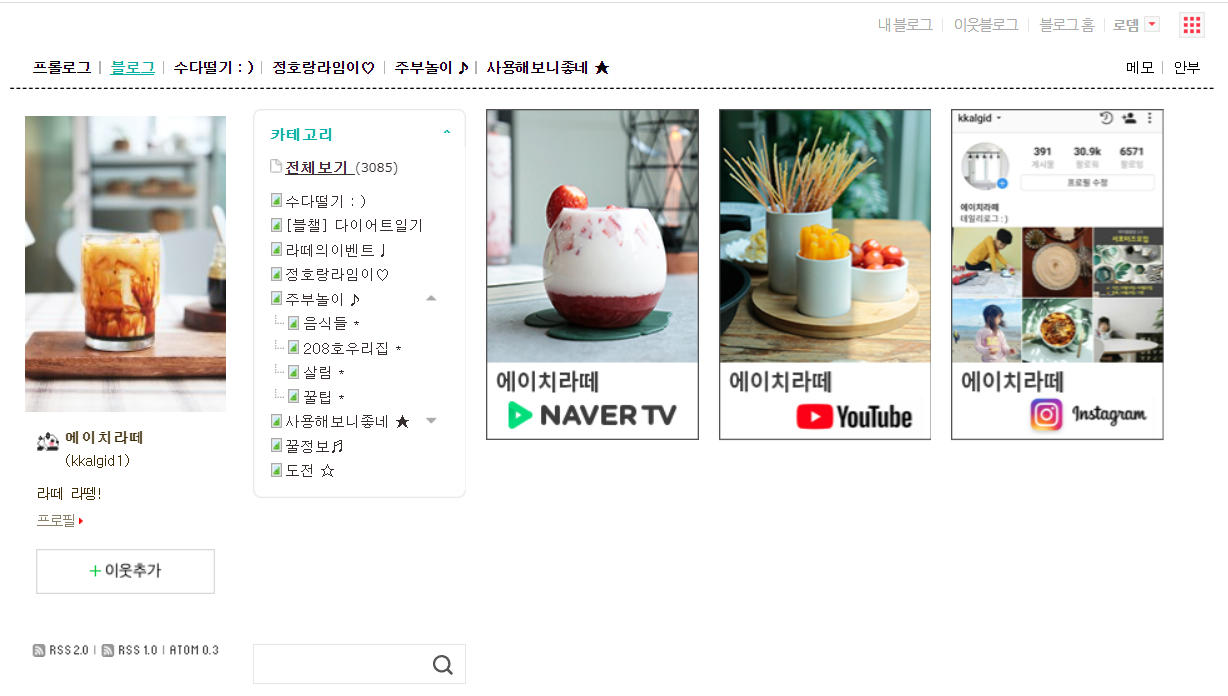1228x696 pixels.
Task: Open the Instagram banner tile
Action: point(1057,274)
